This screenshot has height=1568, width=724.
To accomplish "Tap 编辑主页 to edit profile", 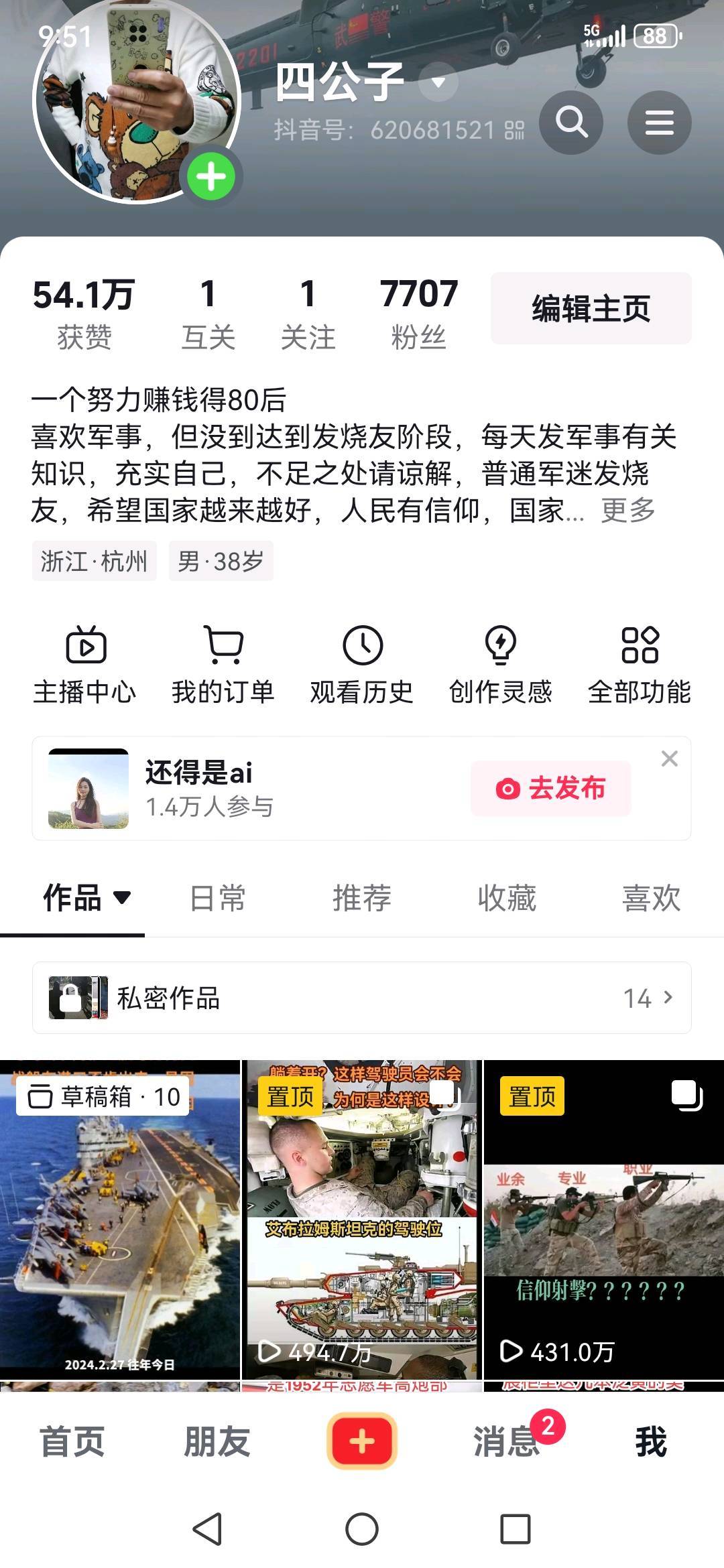I will [x=591, y=309].
